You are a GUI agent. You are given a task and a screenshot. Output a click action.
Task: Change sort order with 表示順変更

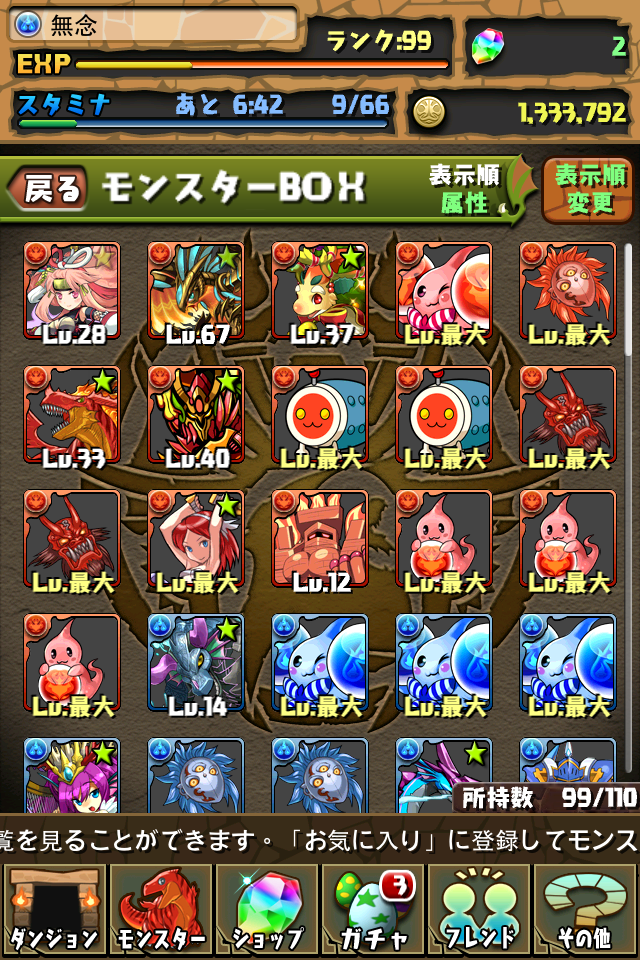coord(590,190)
